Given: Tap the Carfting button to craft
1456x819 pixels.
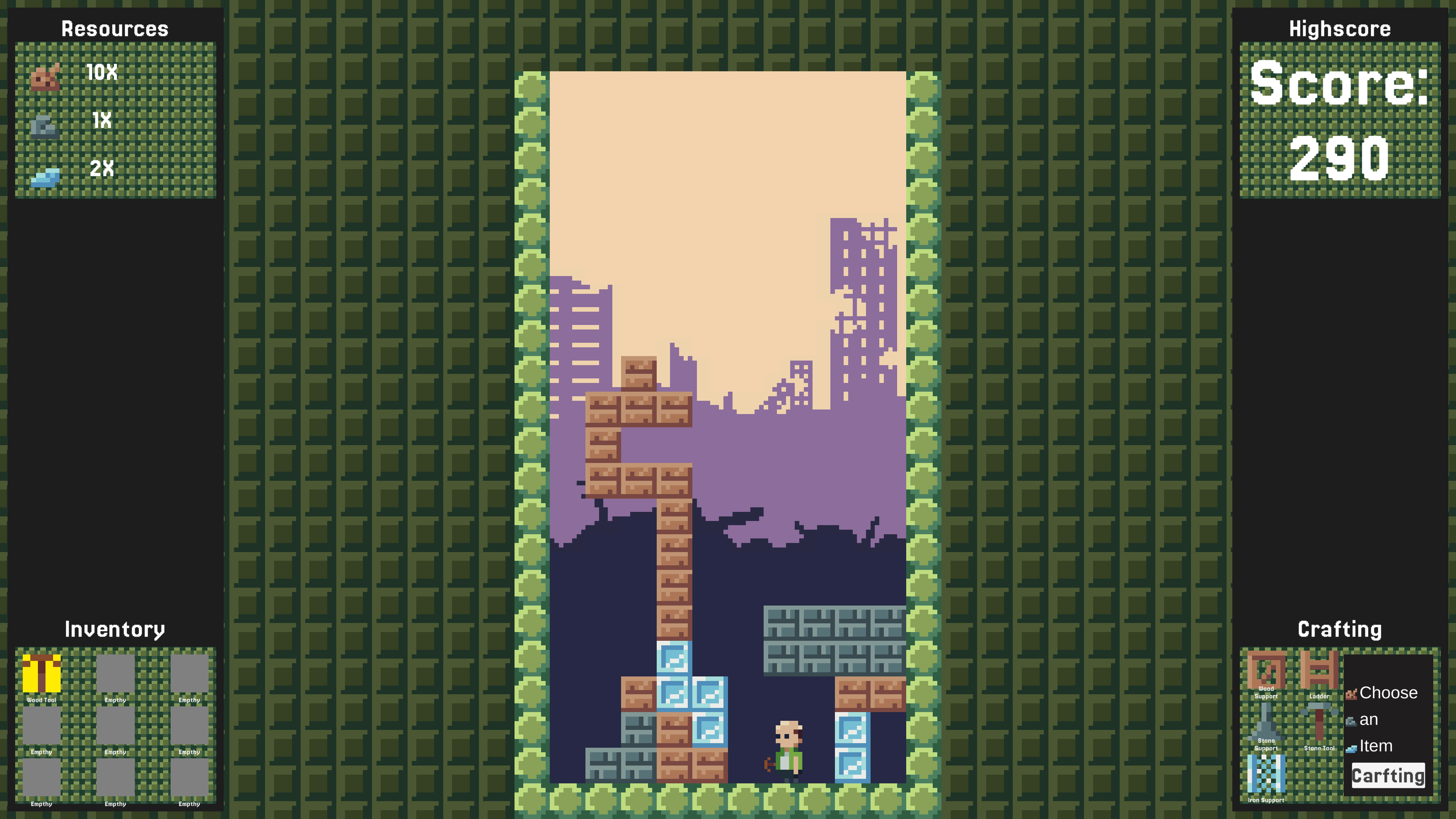Looking at the screenshot, I should [x=1388, y=775].
